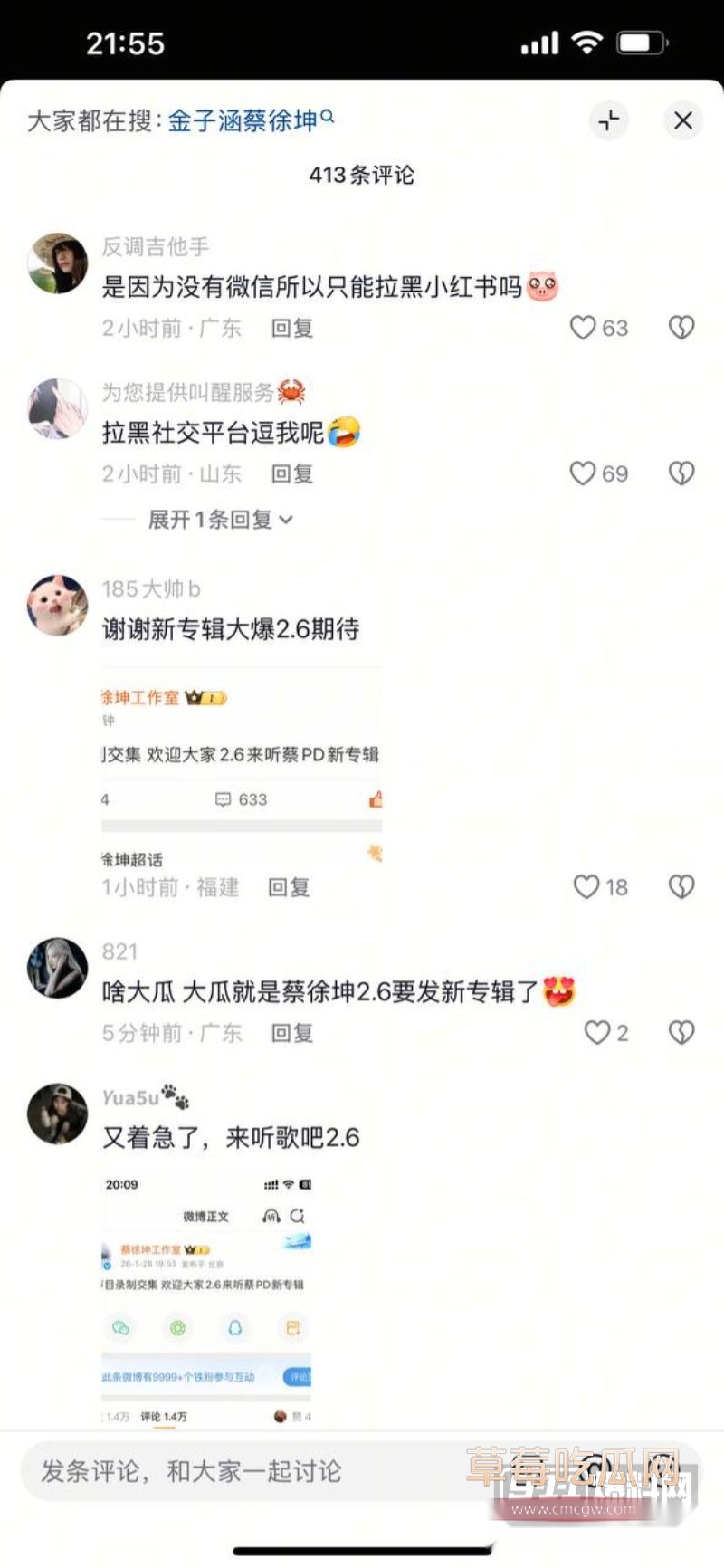
Task: Tap the collapse comments icon at top right
Action: 608,120
